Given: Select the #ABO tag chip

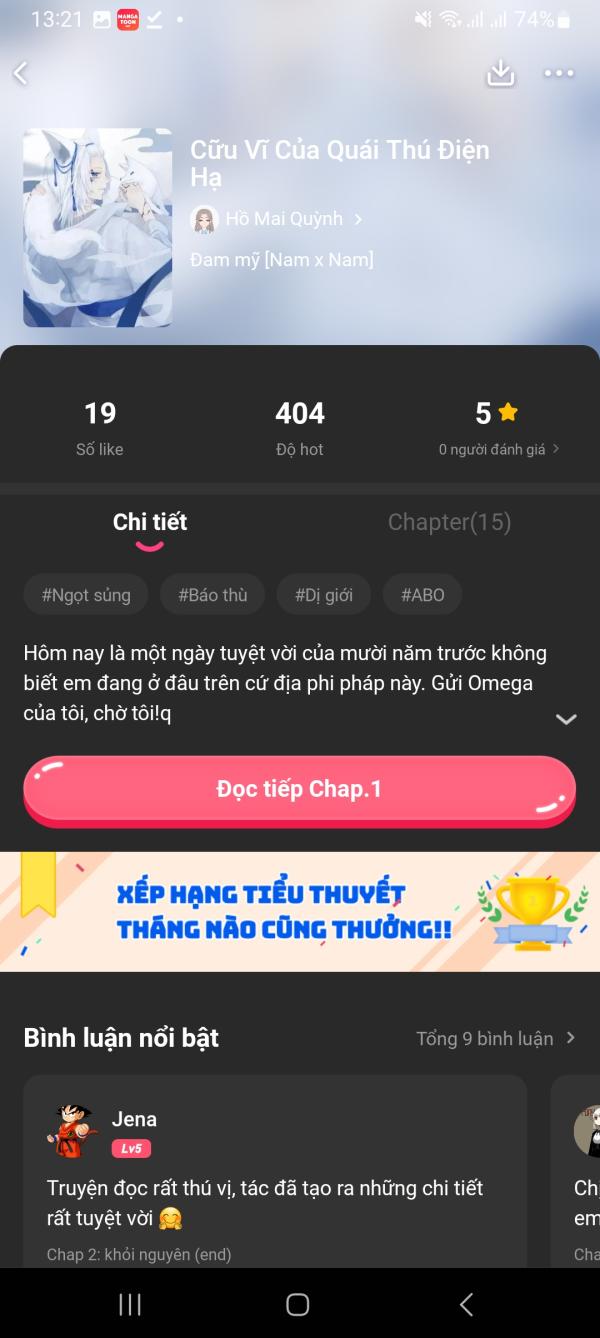Looking at the screenshot, I should pos(422,595).
